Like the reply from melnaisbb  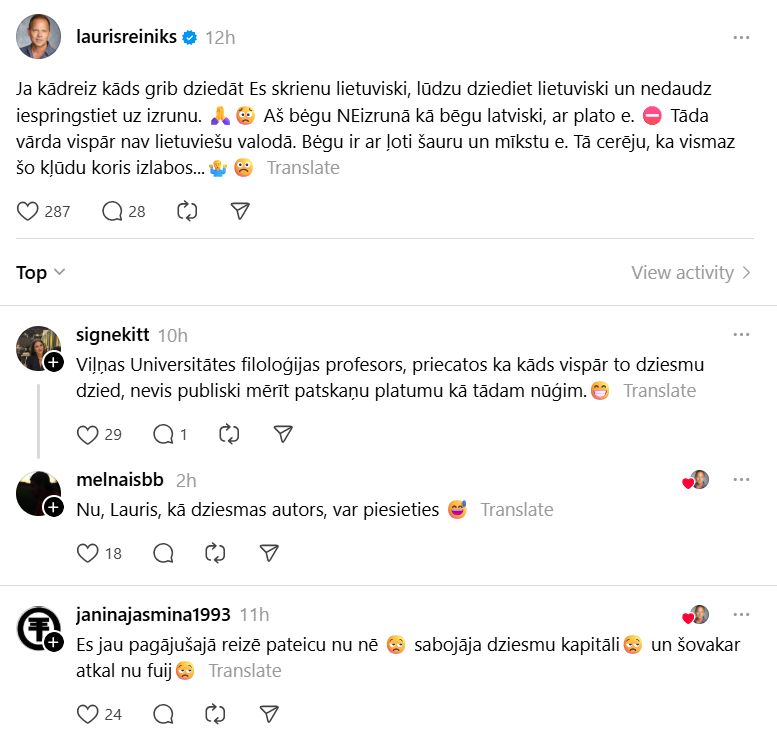88,553
